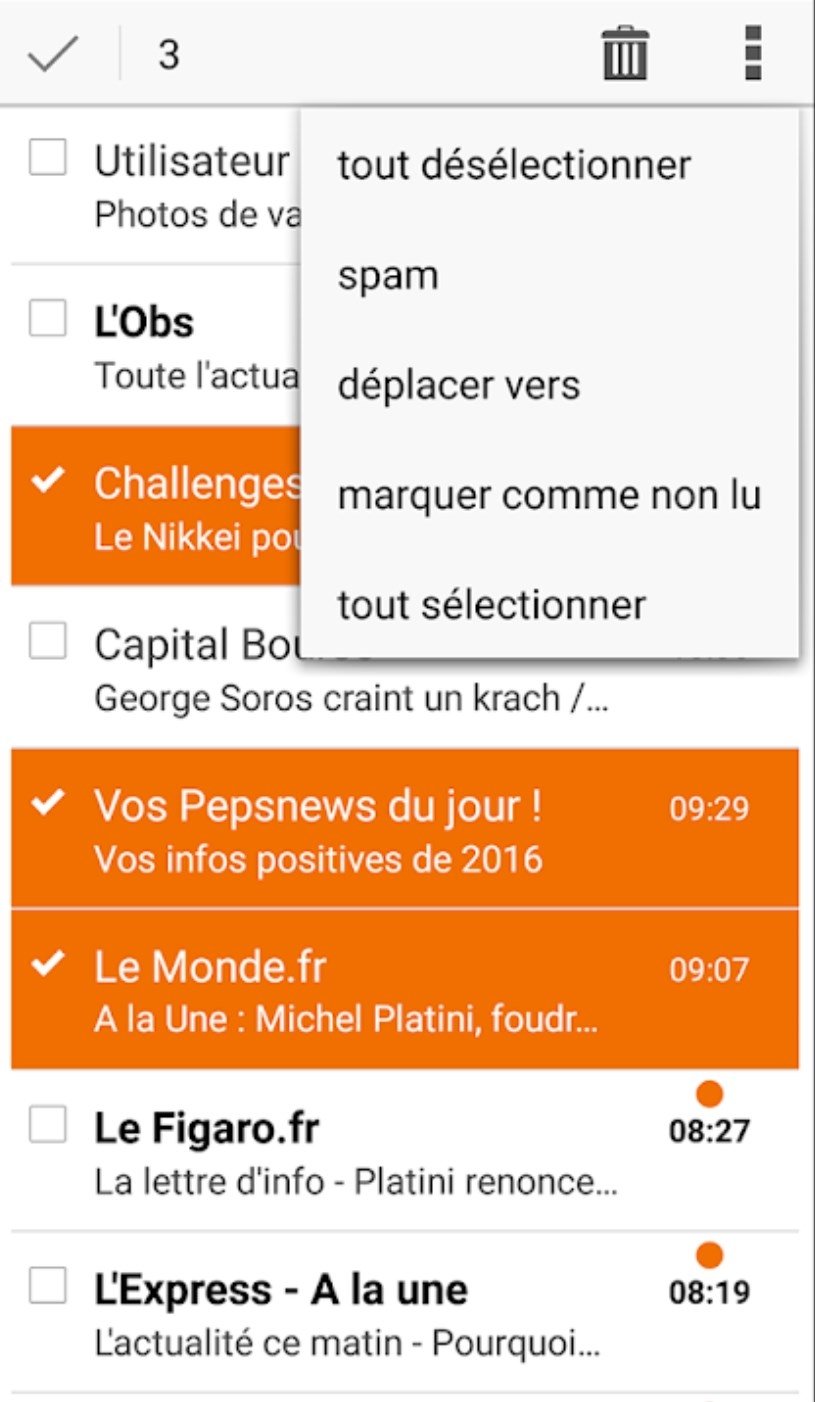Click the orange unread dot on Le Figaro.fr
Image resolution: width=815 pixels, height=1402 pixels.
click(x=709, y=1095)
